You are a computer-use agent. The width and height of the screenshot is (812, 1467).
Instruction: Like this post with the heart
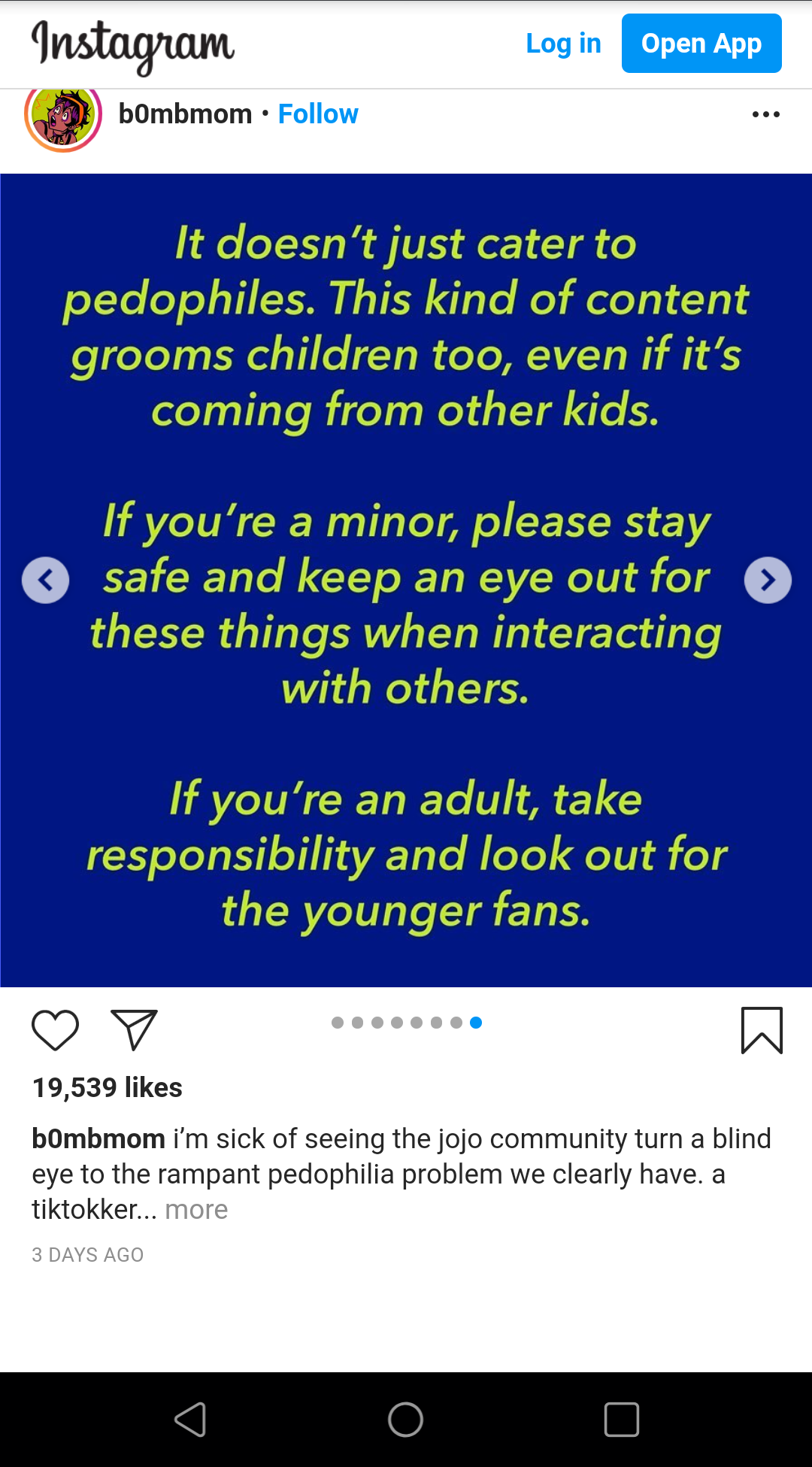(x=55, y=1030)
